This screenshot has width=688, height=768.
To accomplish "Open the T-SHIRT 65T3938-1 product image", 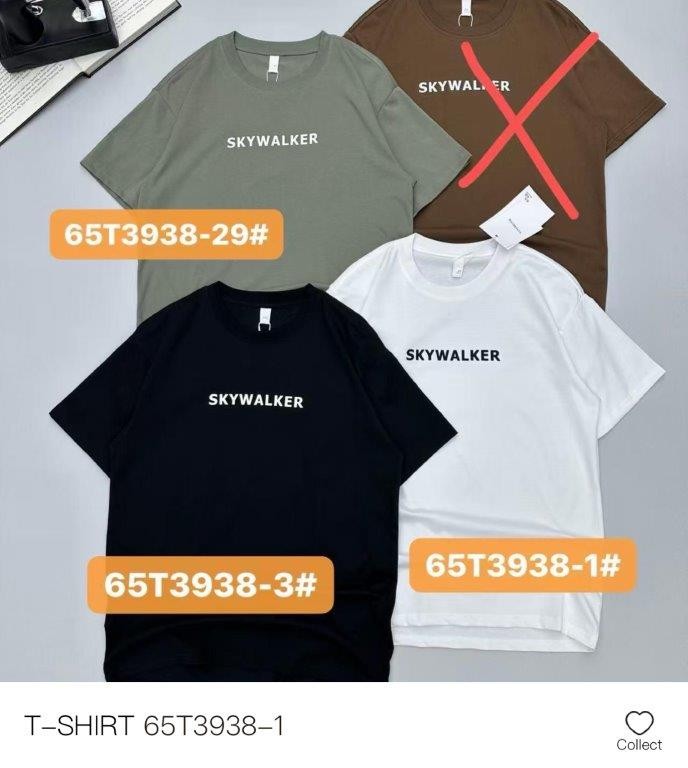I will [344, 340].
